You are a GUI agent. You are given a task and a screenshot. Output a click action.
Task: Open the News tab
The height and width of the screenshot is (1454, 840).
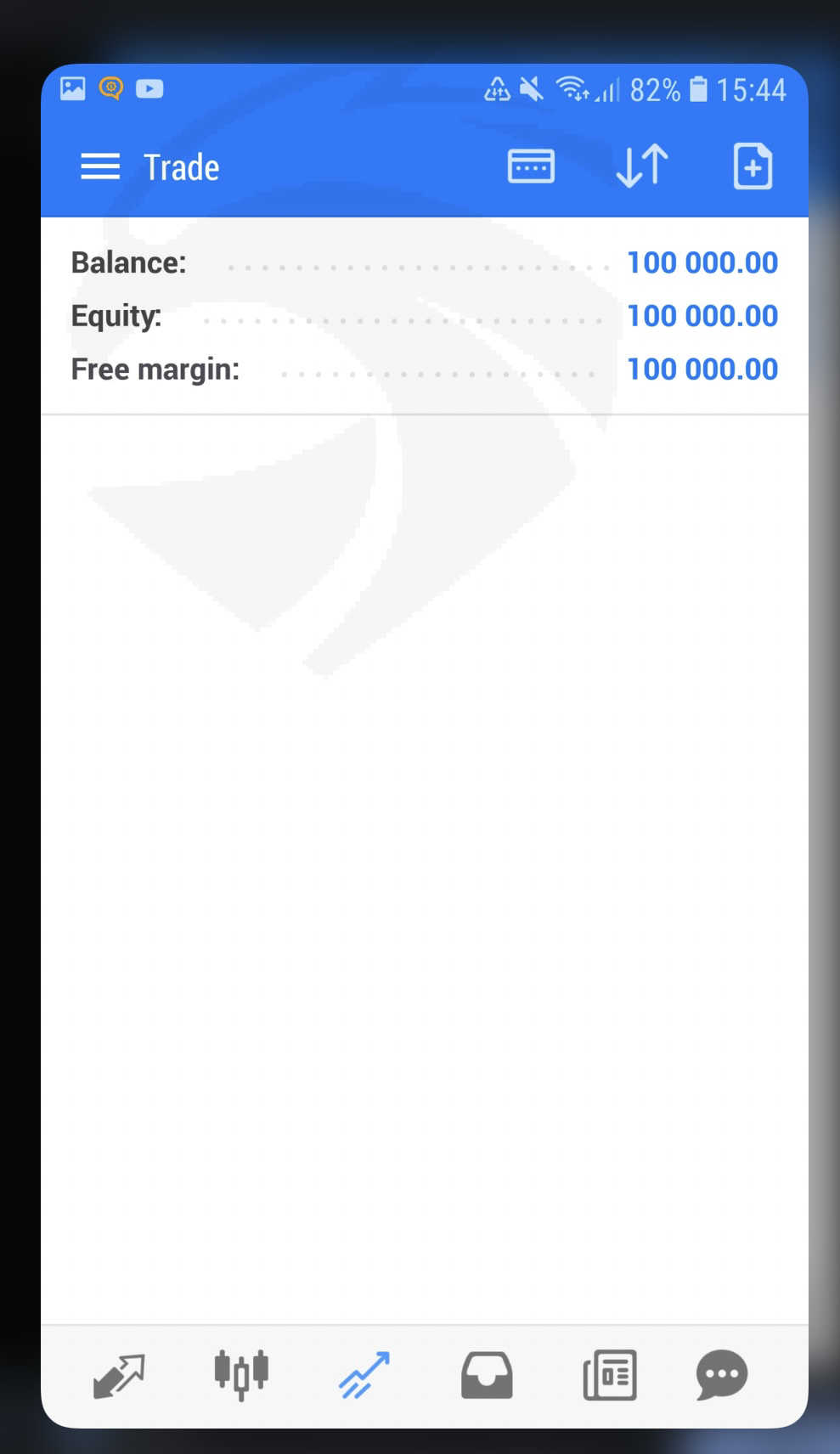(610, 1375)
